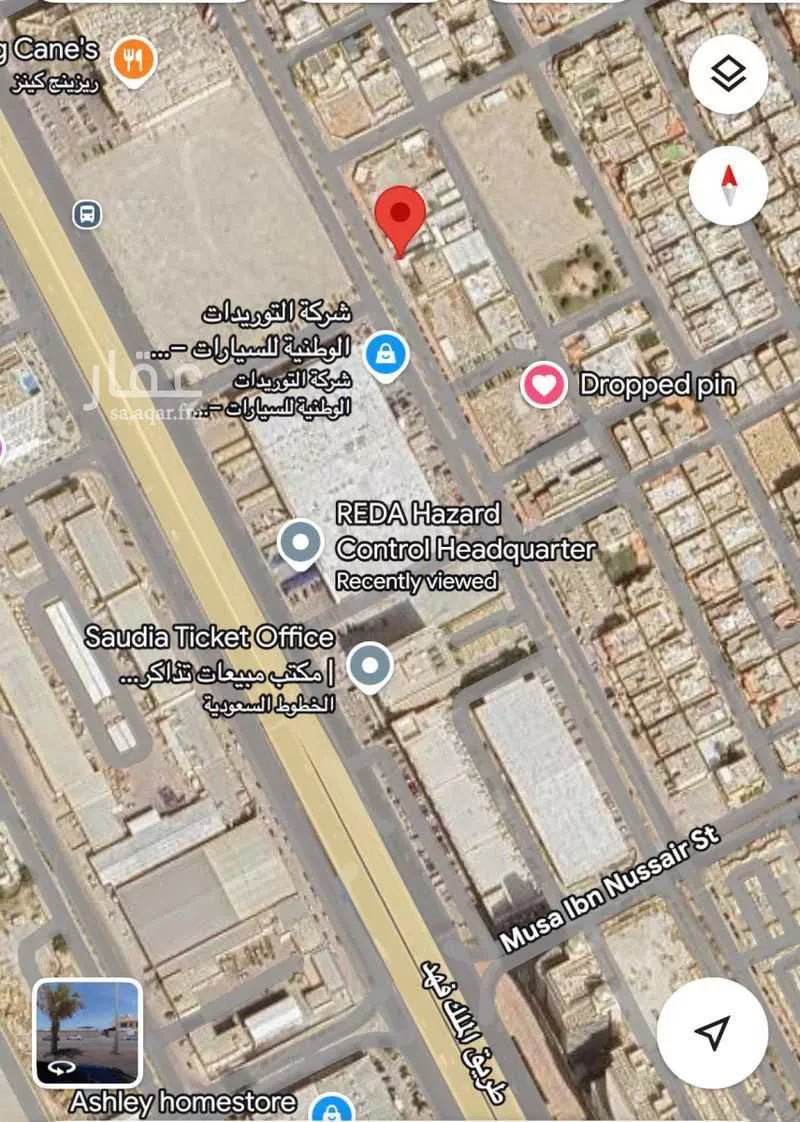Open the saved Dropped pin heart marker

(x=544, y=384)
